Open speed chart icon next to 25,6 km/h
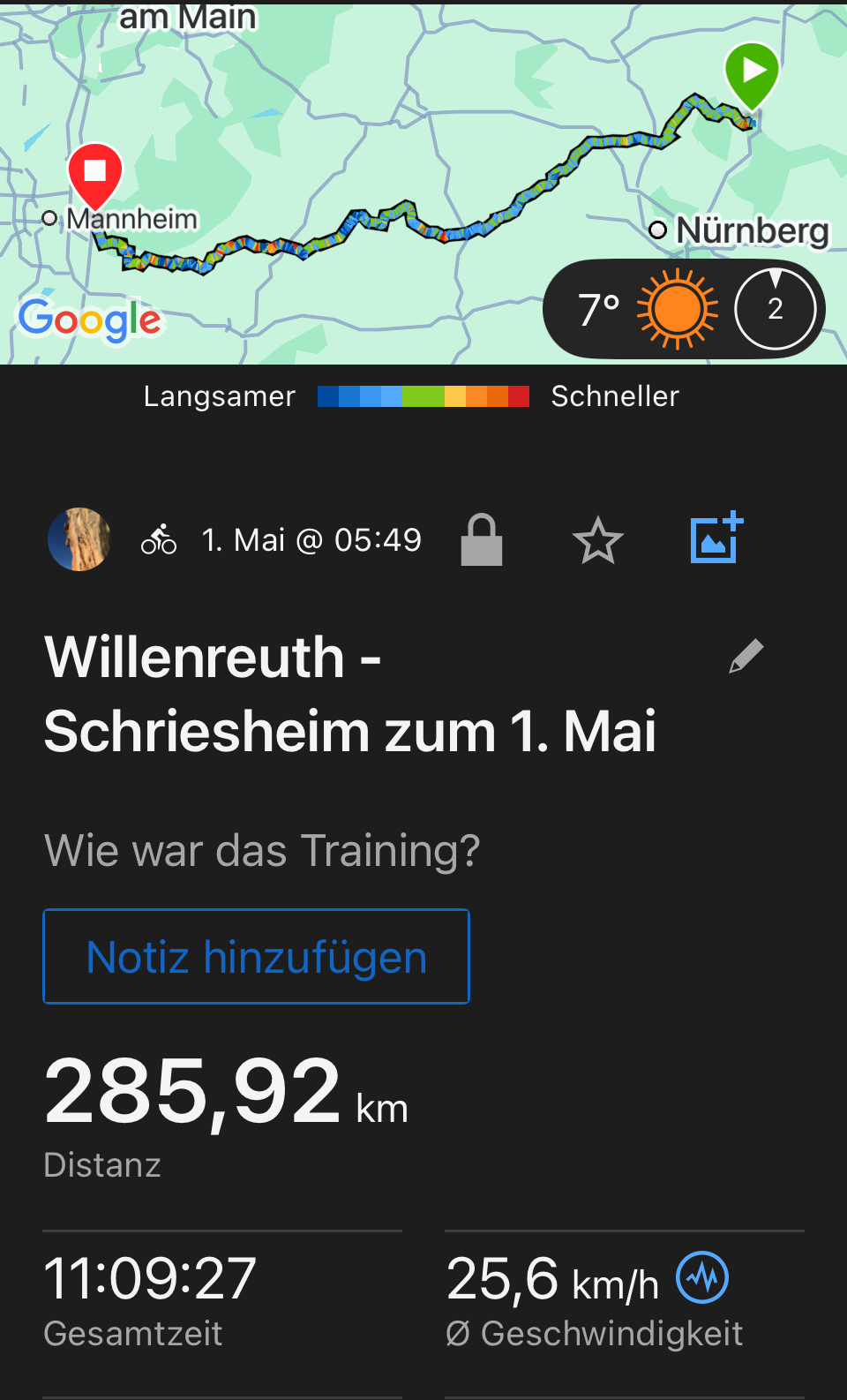 (x=702, y=1277)
